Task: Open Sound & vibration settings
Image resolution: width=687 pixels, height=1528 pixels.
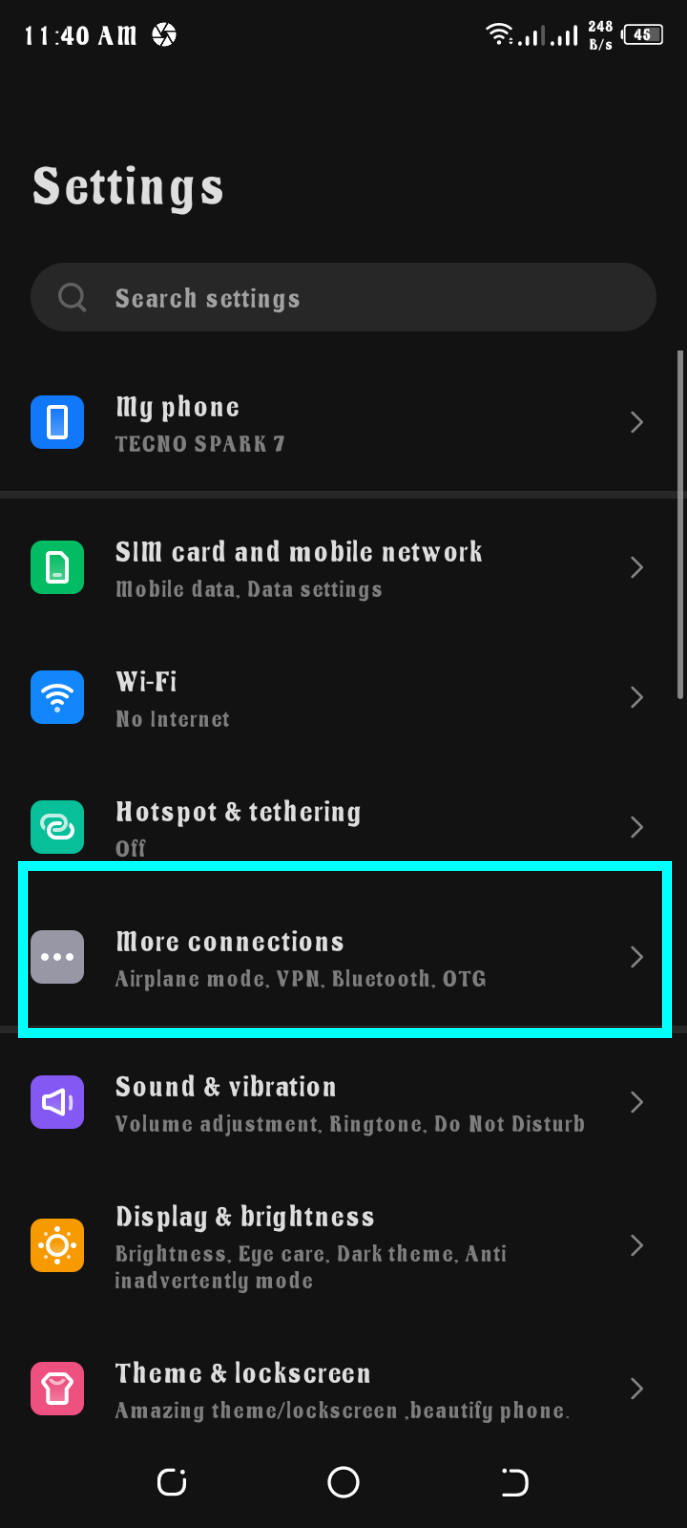Action: coord(343,1102)
